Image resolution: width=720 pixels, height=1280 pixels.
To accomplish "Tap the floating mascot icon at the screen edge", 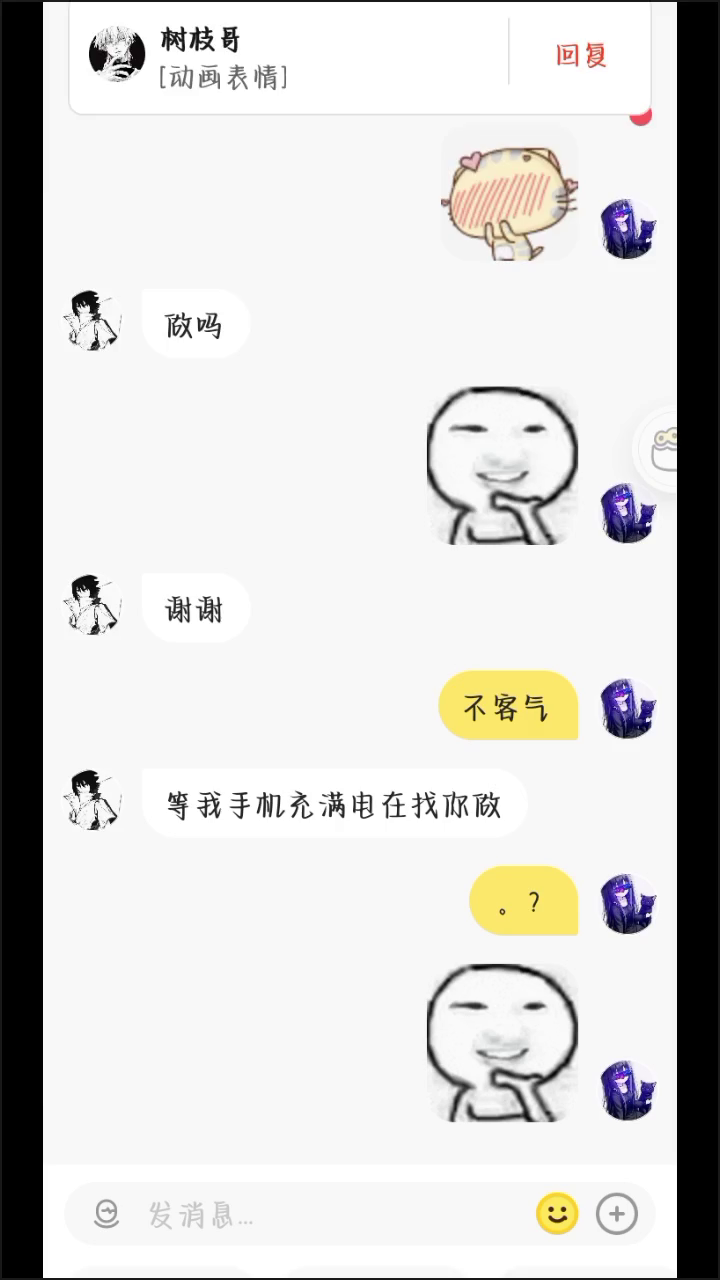I will 661,449.
